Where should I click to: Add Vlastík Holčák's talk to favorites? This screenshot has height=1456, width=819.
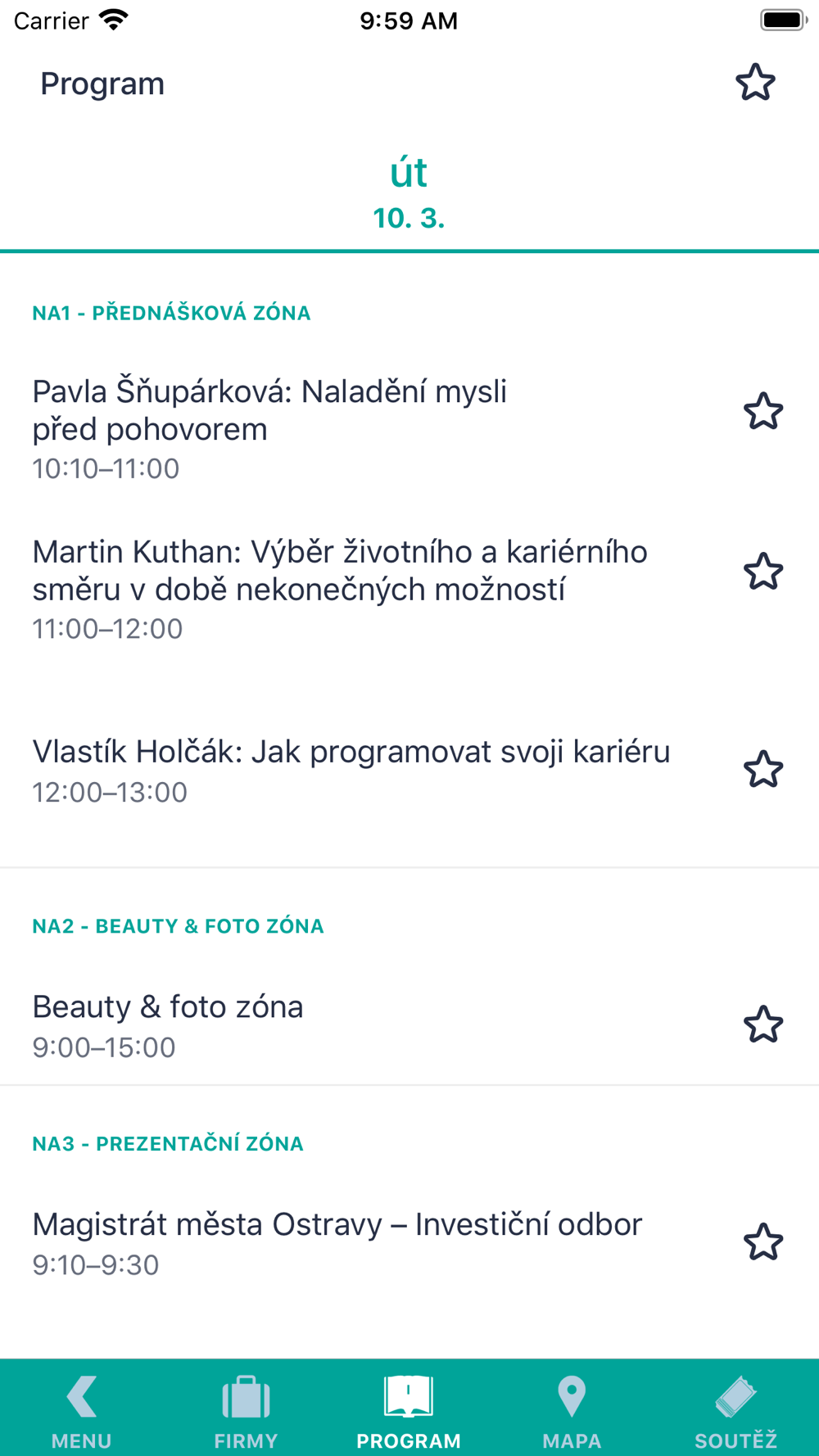[762, 769]
